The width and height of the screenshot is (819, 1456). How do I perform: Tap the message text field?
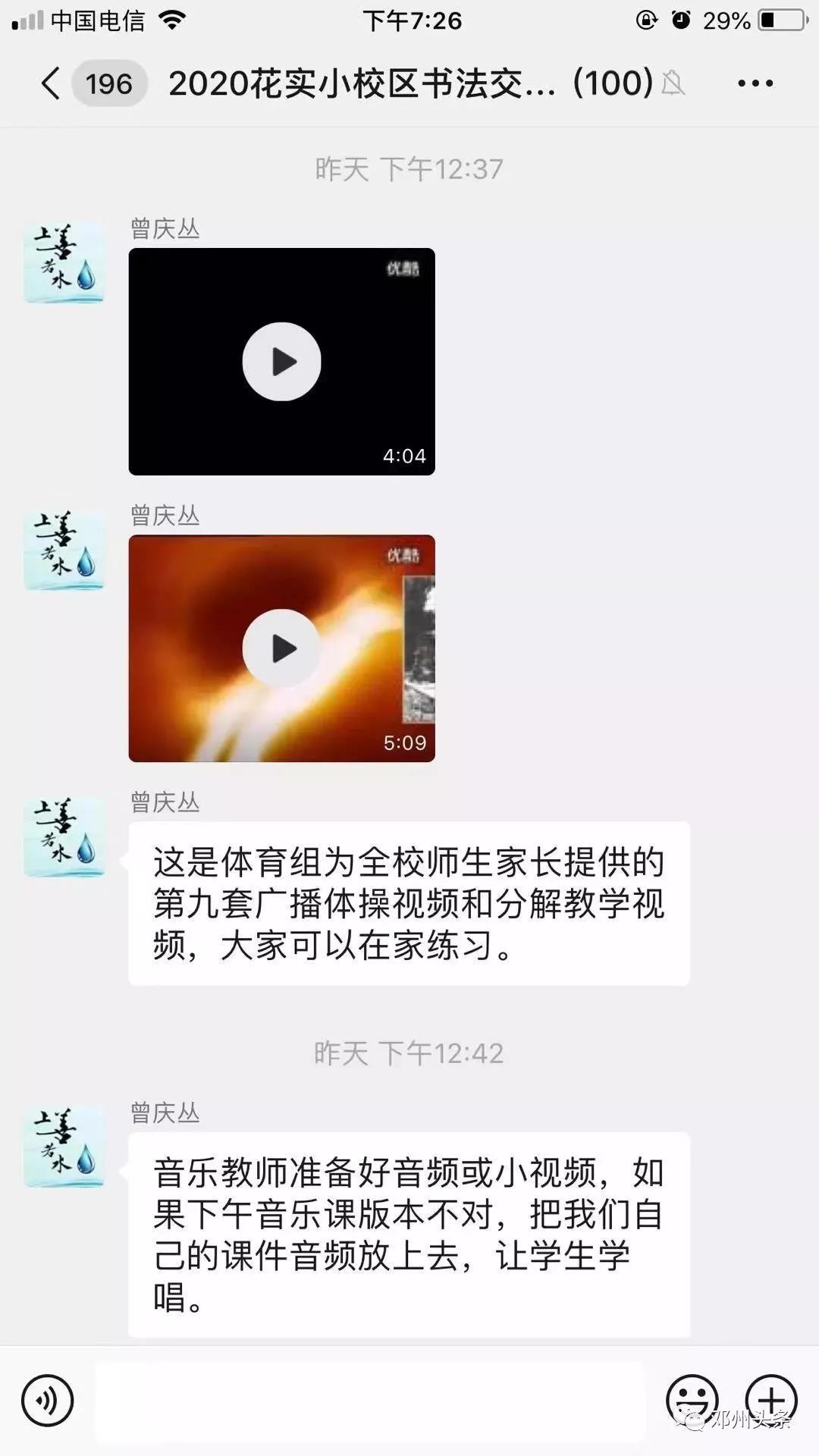[x=369, y=1401]
